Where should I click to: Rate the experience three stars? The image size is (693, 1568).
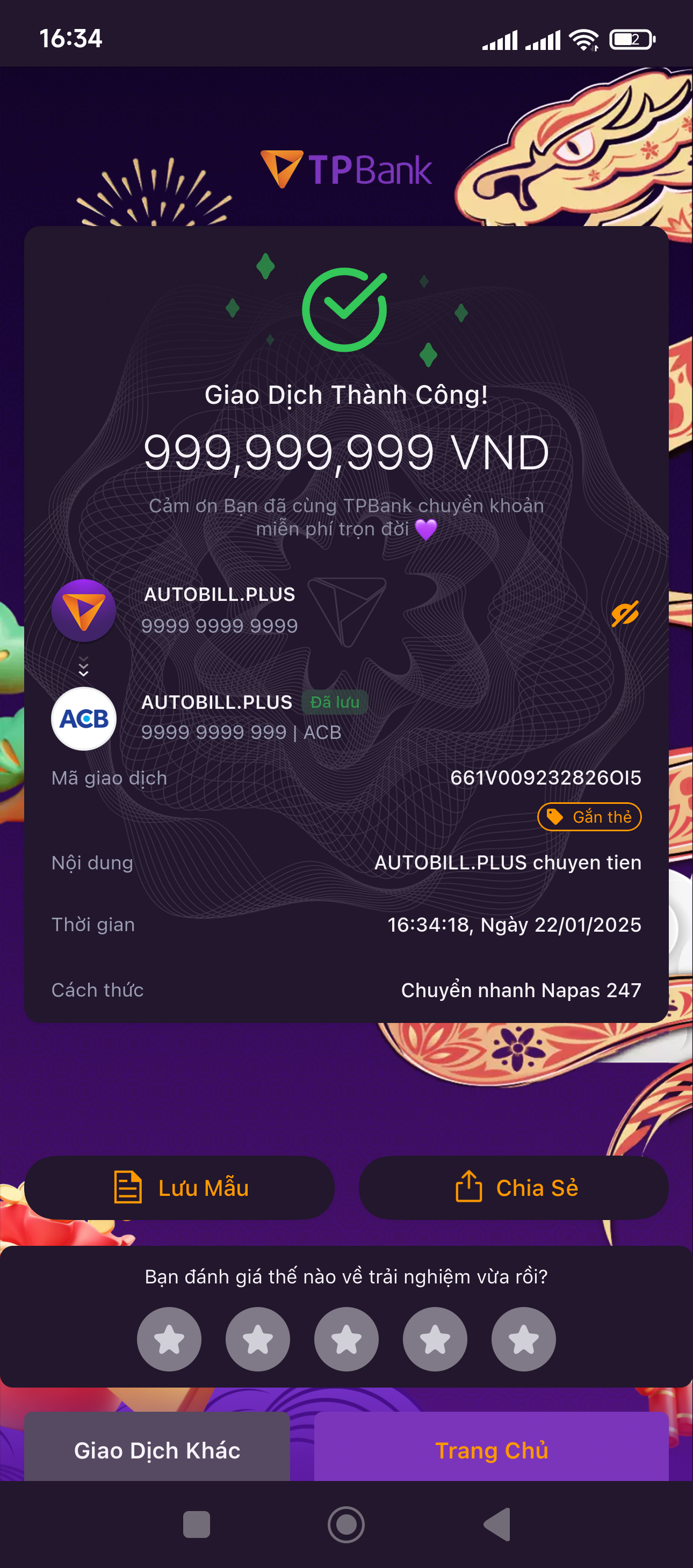(x=346, y=1339)
